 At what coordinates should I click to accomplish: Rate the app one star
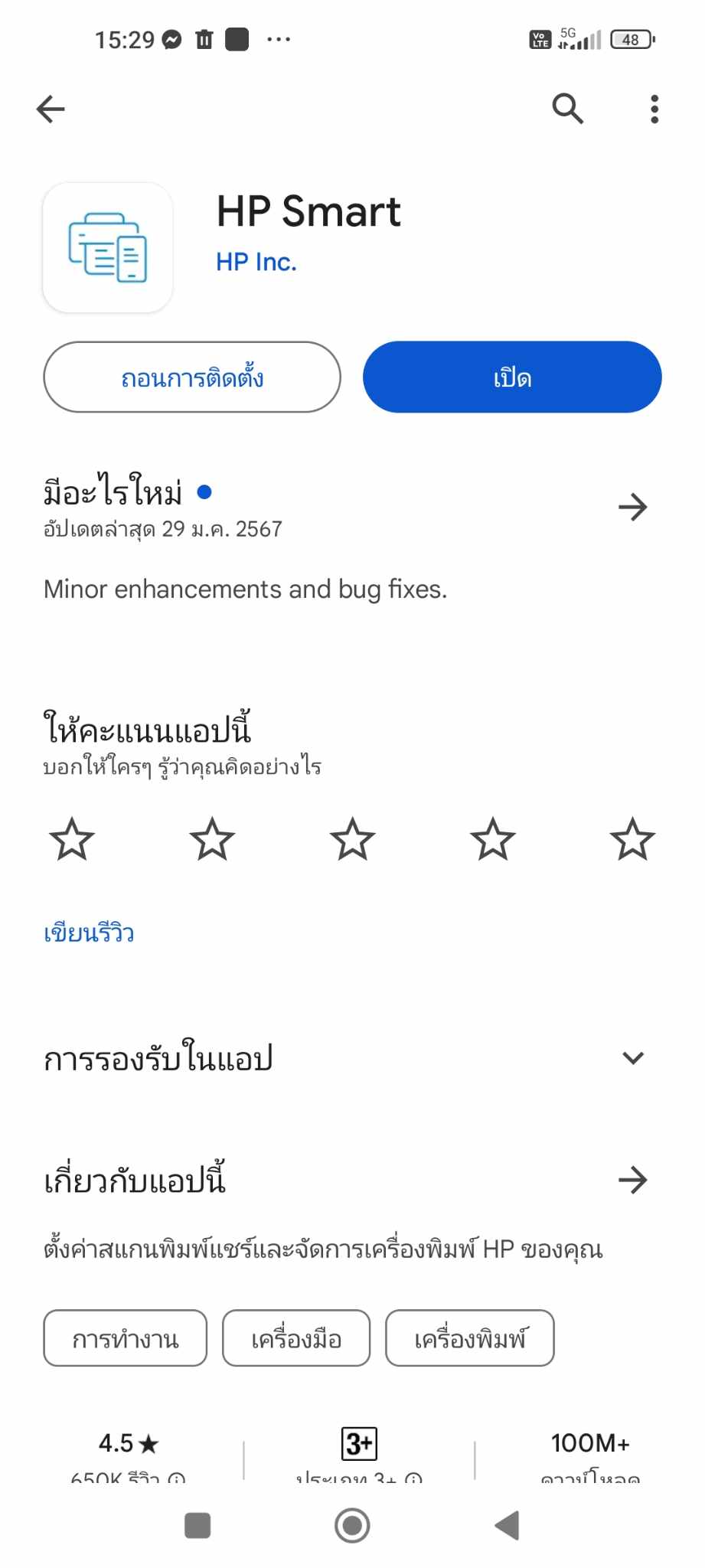coord(72,839)
